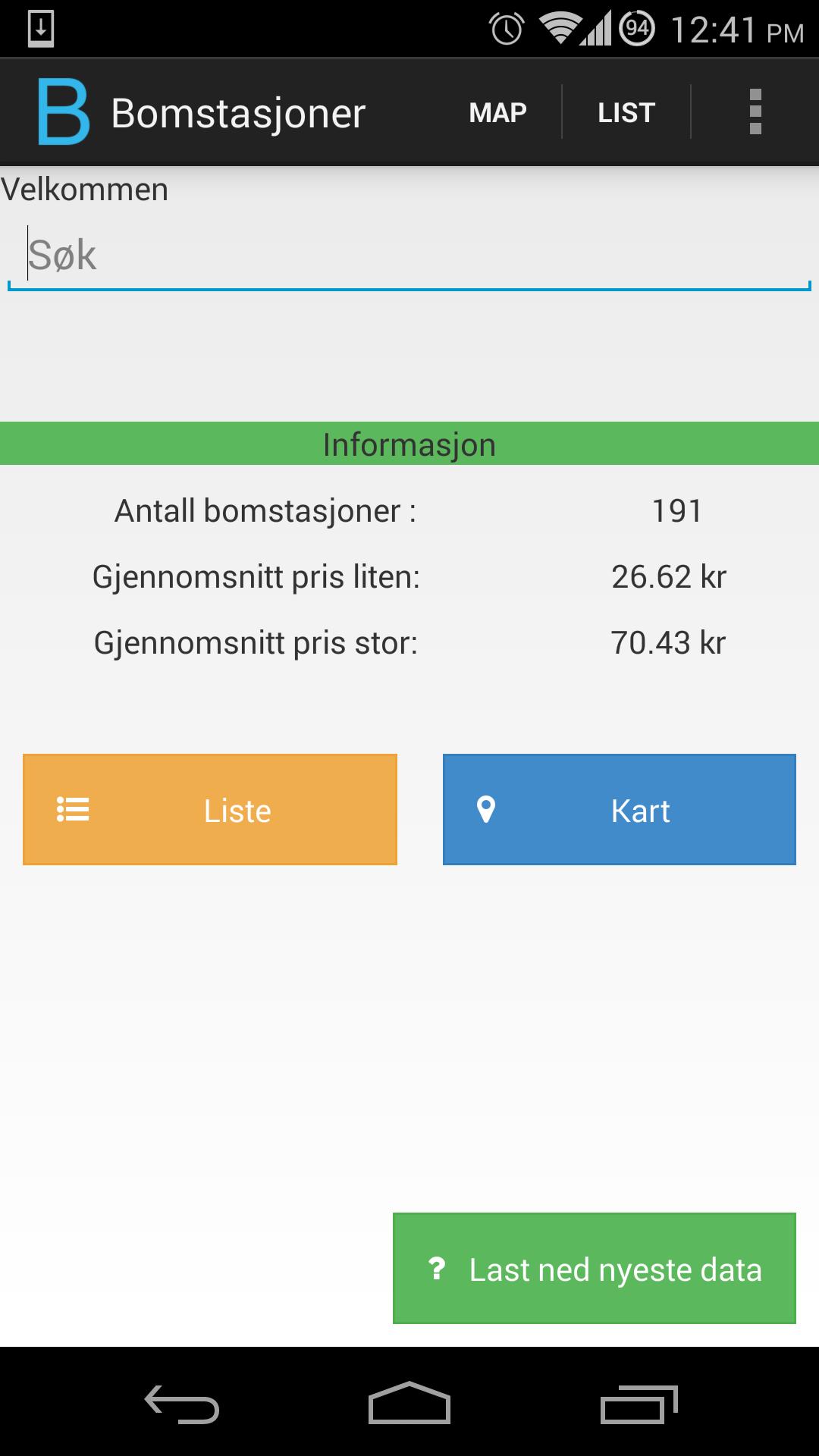Switch to the LIST tab
This screenshot has height=1456, width=819.
coord(626,111)
